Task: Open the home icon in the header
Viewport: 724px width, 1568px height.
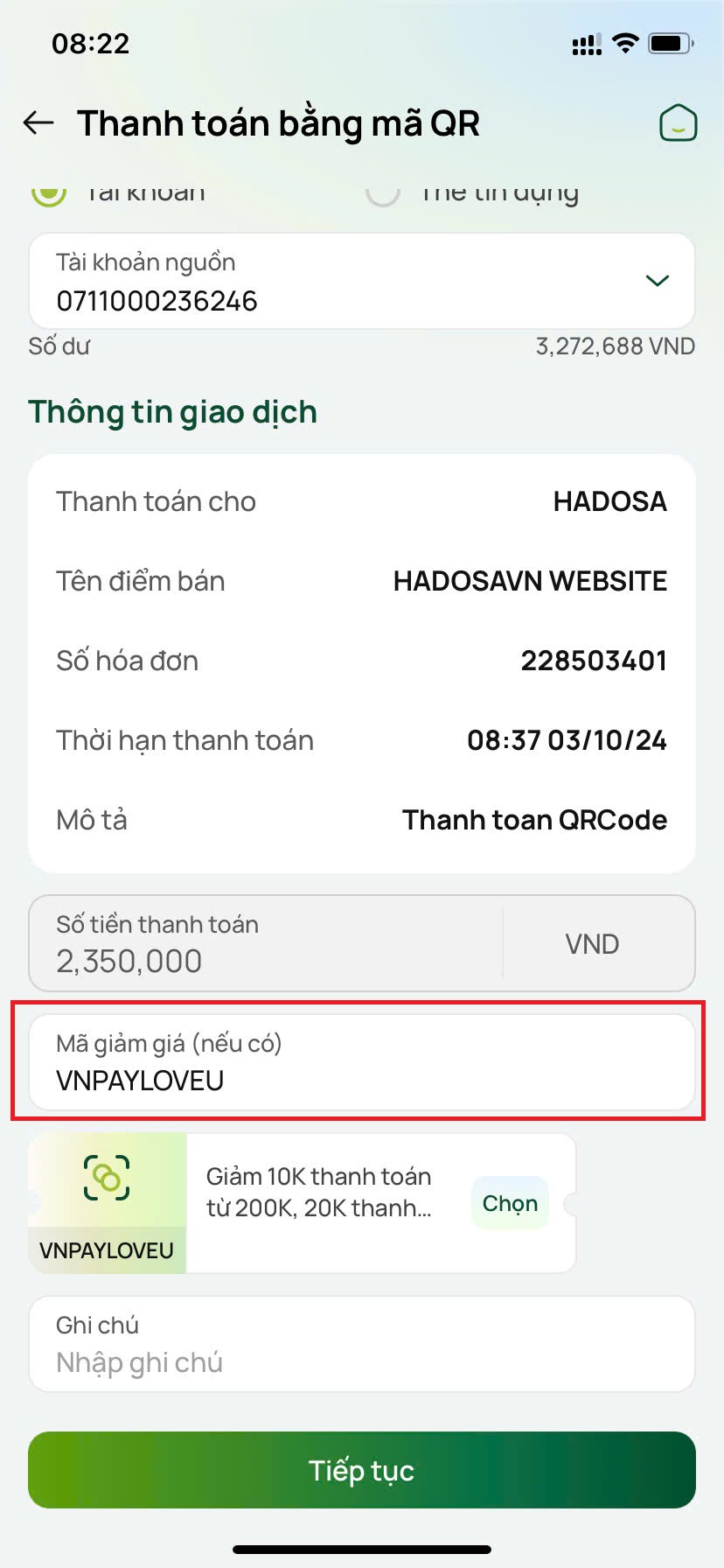Action: [678, 123]
